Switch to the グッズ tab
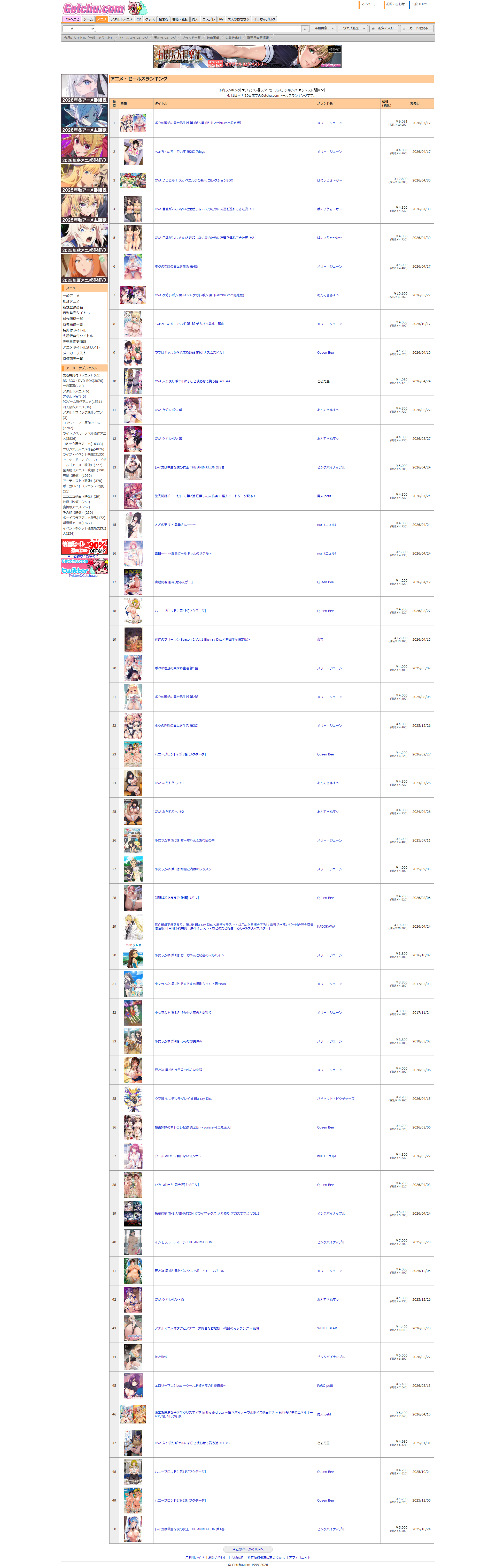Image resolution: width=496 pixels, height=1568 pixels. (x=150, y=19)
